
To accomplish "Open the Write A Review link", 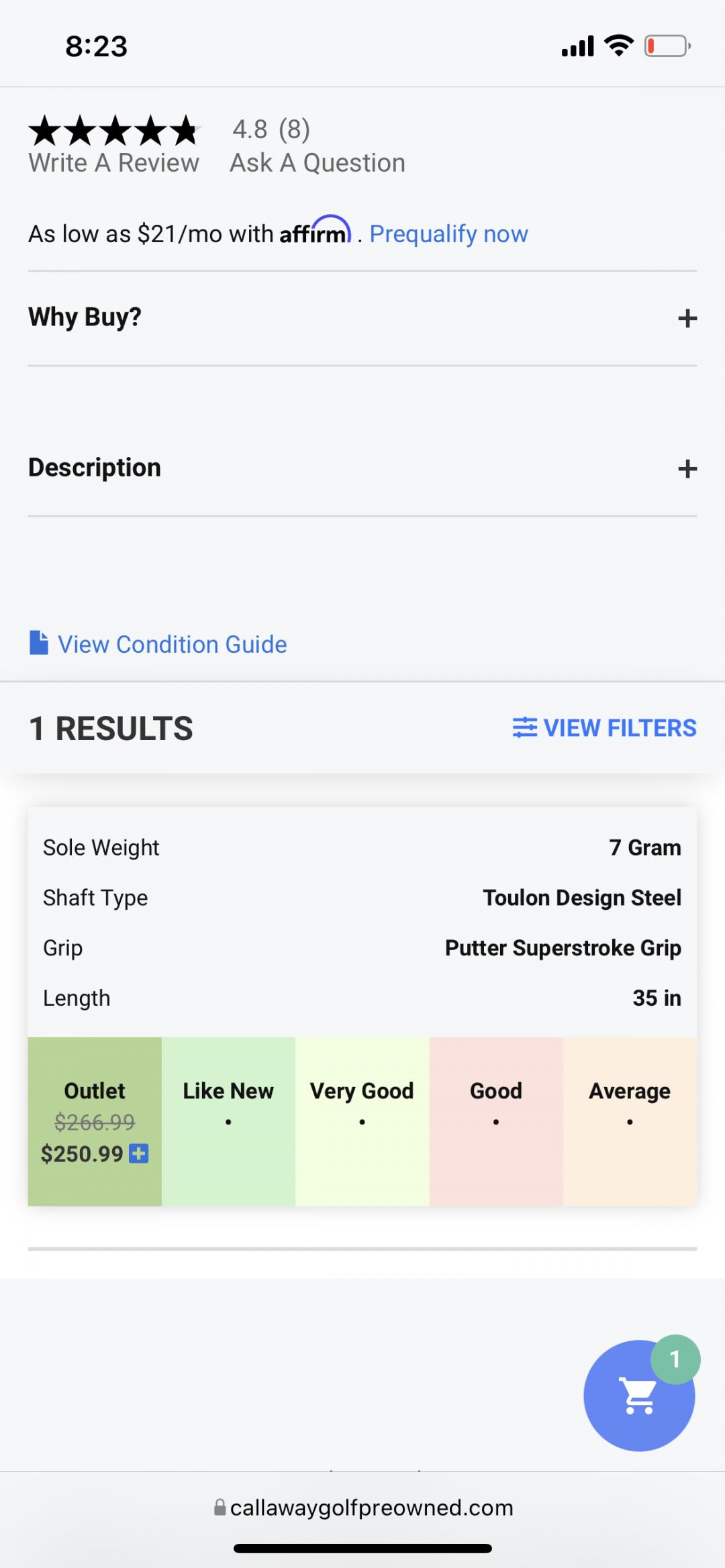I will 113,163.
